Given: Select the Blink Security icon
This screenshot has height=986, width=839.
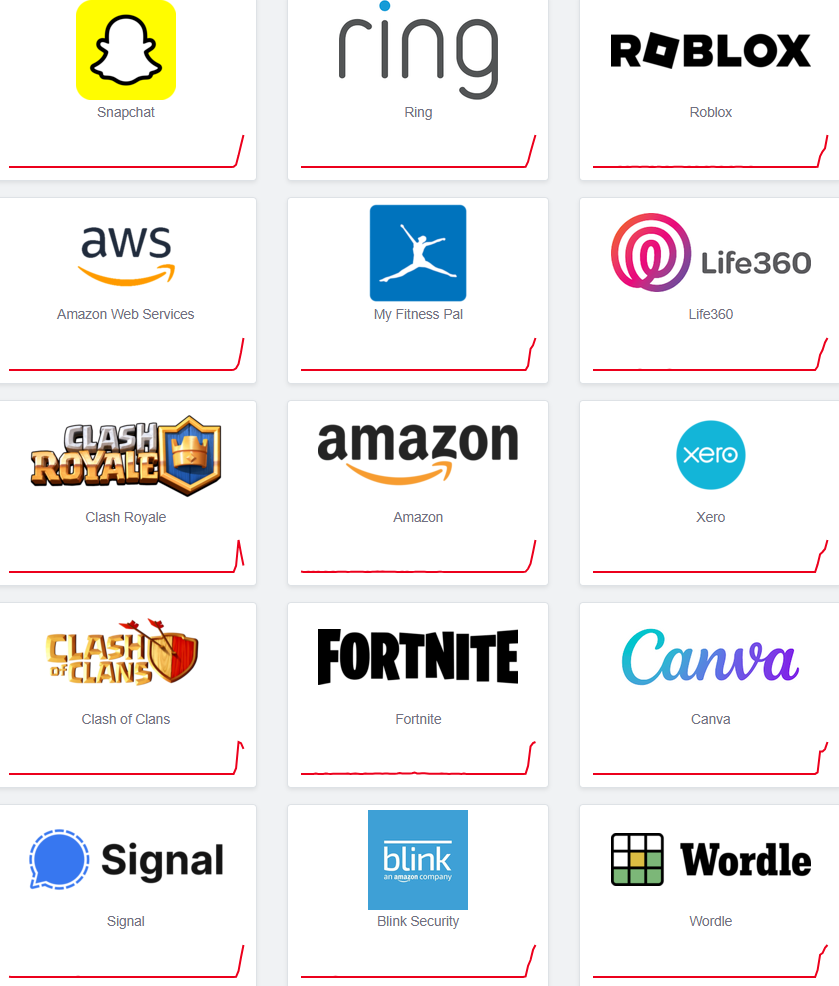Looking at the screenshot, I should [x=417, y=859].
